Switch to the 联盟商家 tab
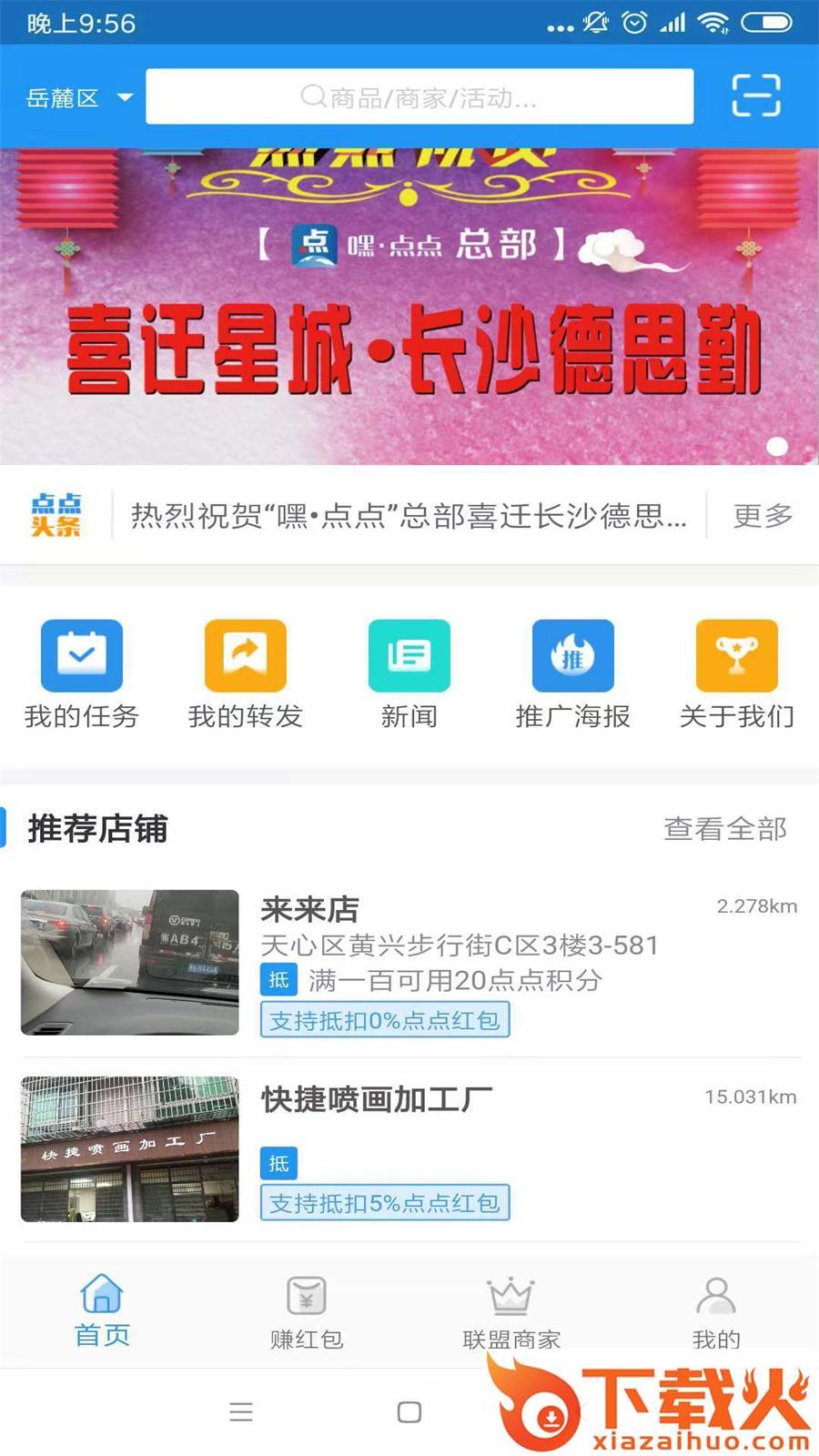This screenshot has width=819, height=1456. coord(511,1312)
